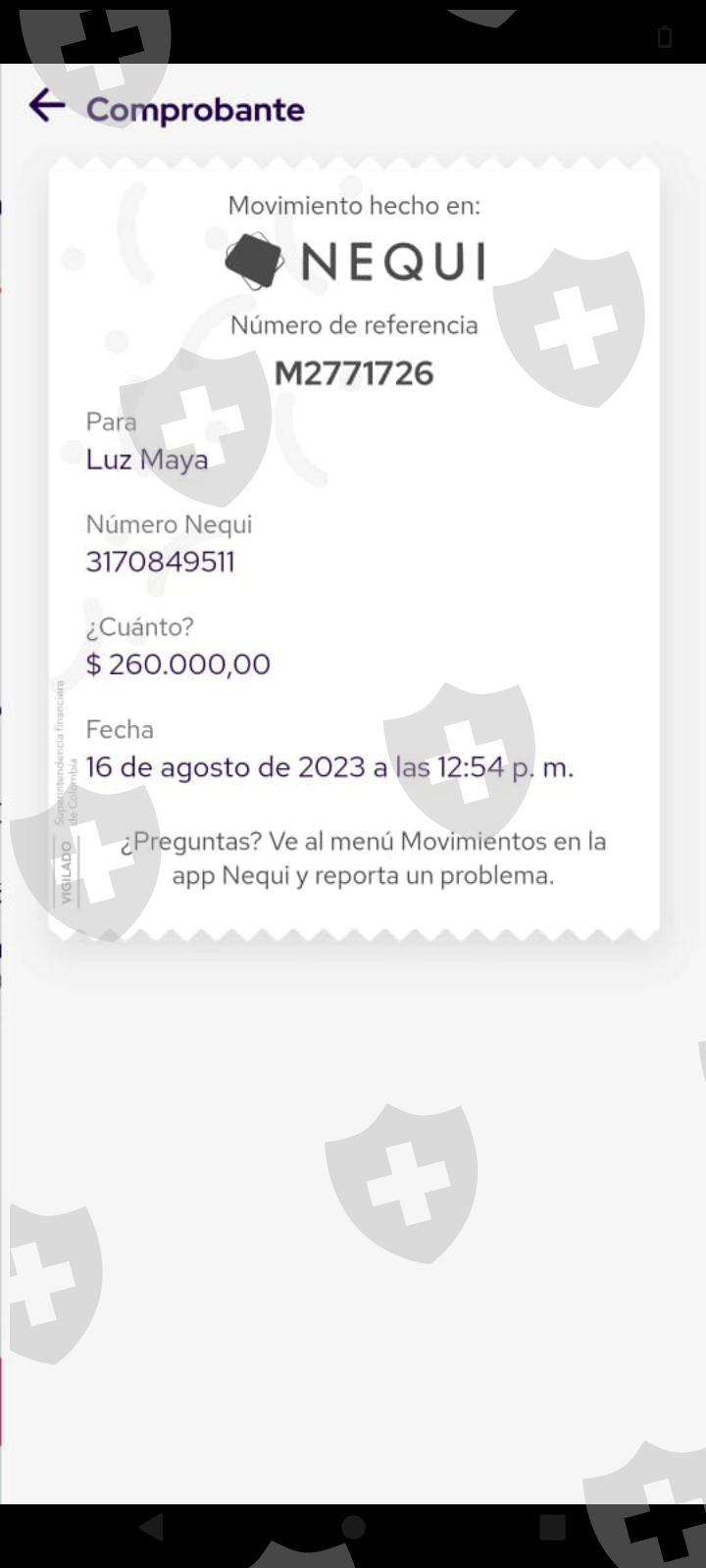Open the recent apps overview
The image size is (706, 1568).
tap(552, 1527)
